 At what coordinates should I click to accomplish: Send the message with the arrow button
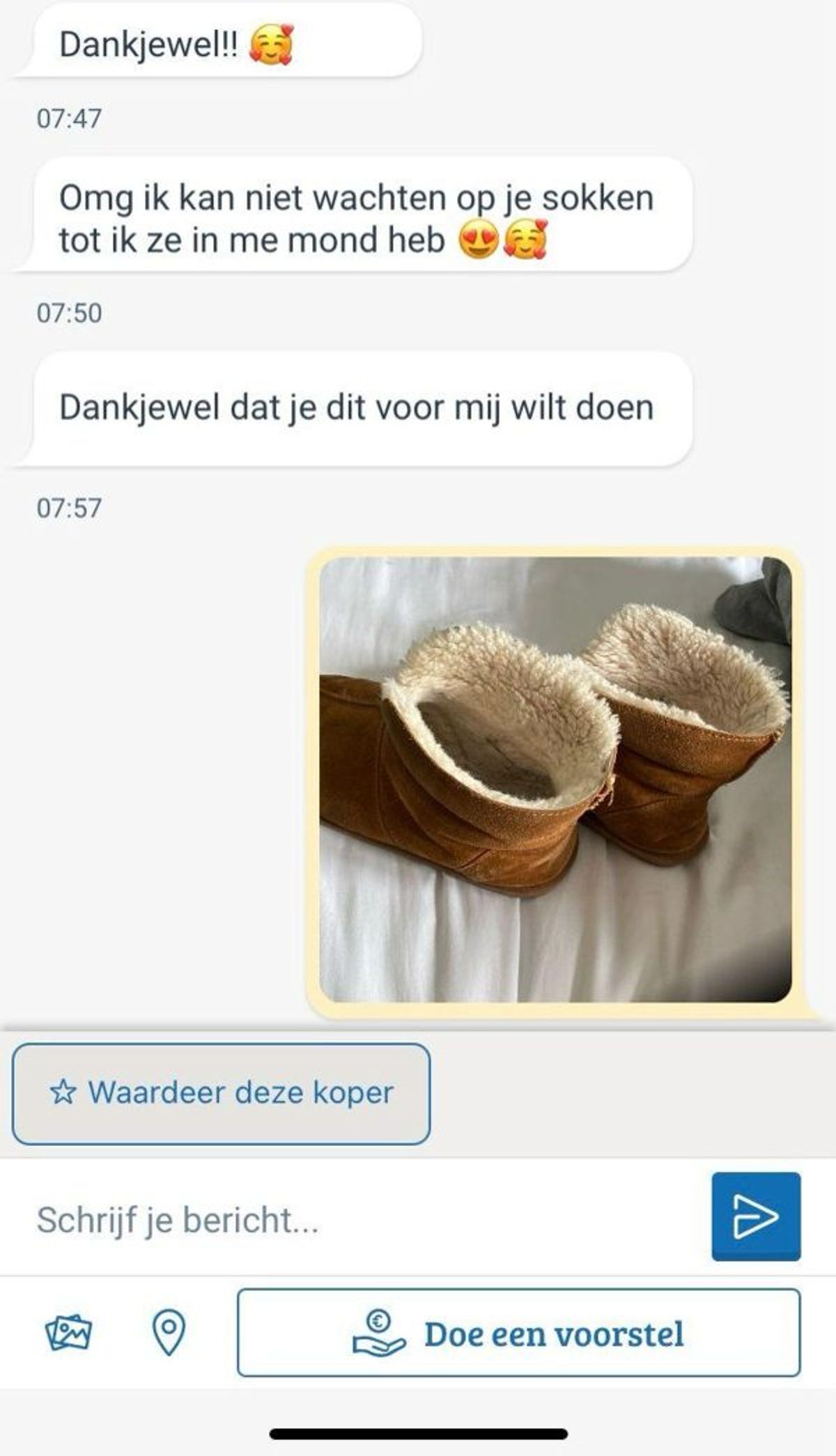point(756,1216)
